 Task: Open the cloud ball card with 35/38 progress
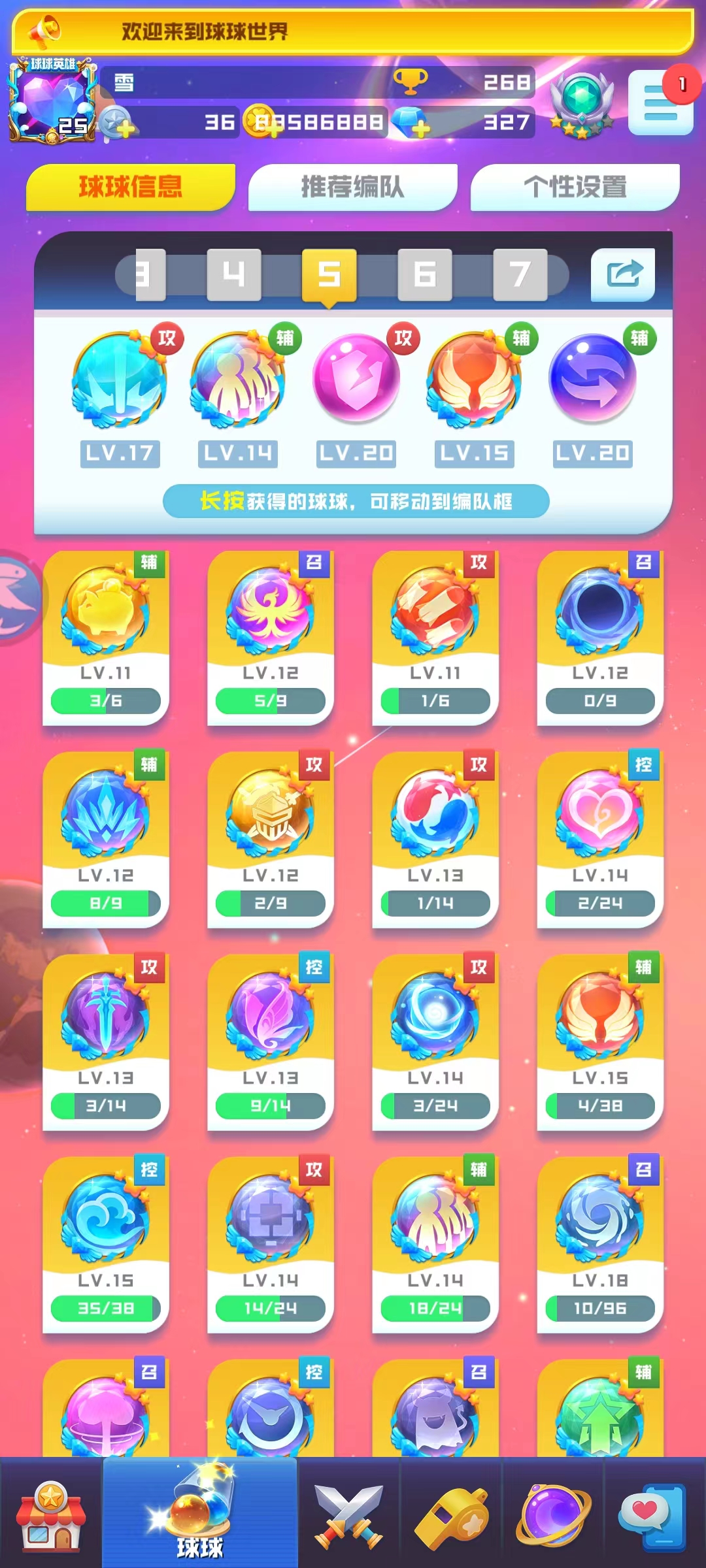pyautogui.click(x=106, y=1245)
